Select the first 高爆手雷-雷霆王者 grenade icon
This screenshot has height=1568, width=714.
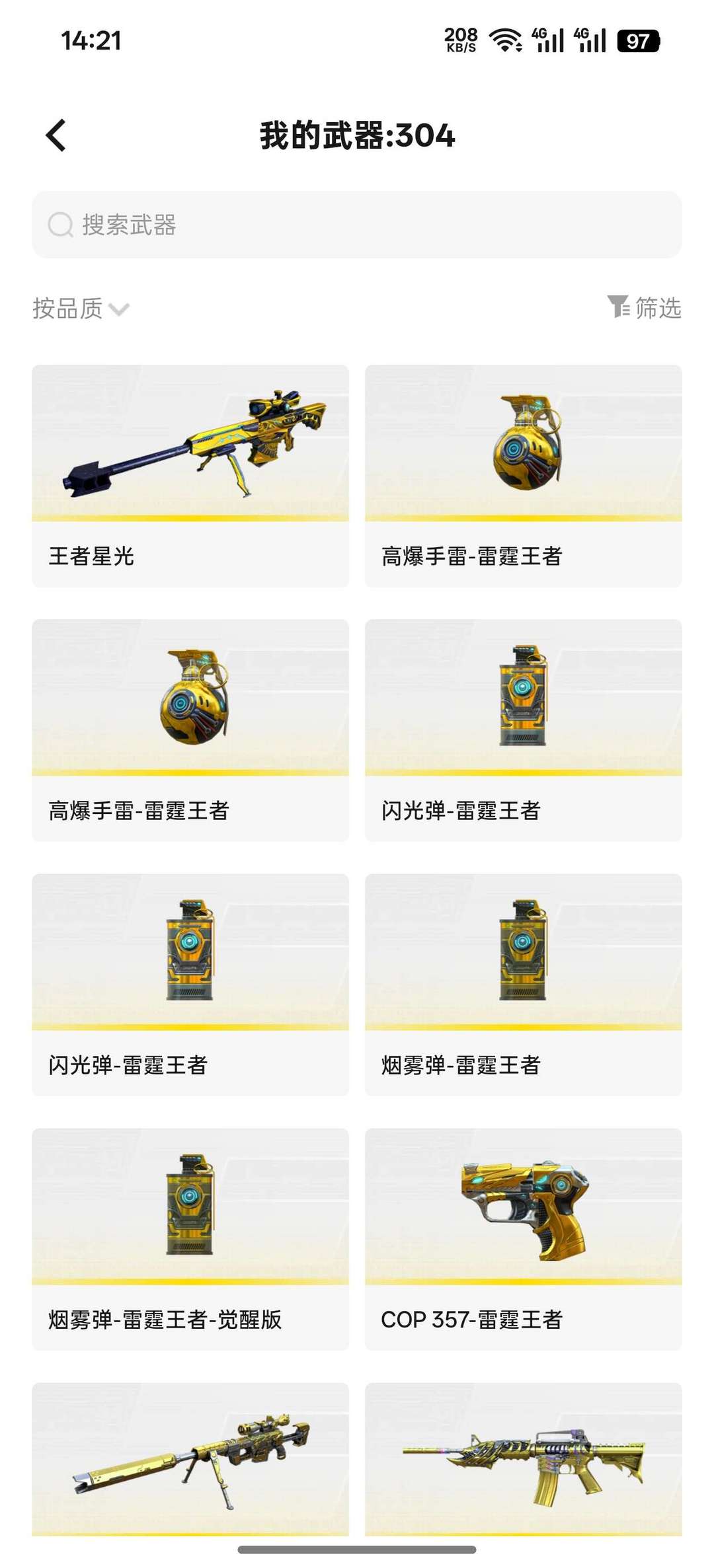526,443
